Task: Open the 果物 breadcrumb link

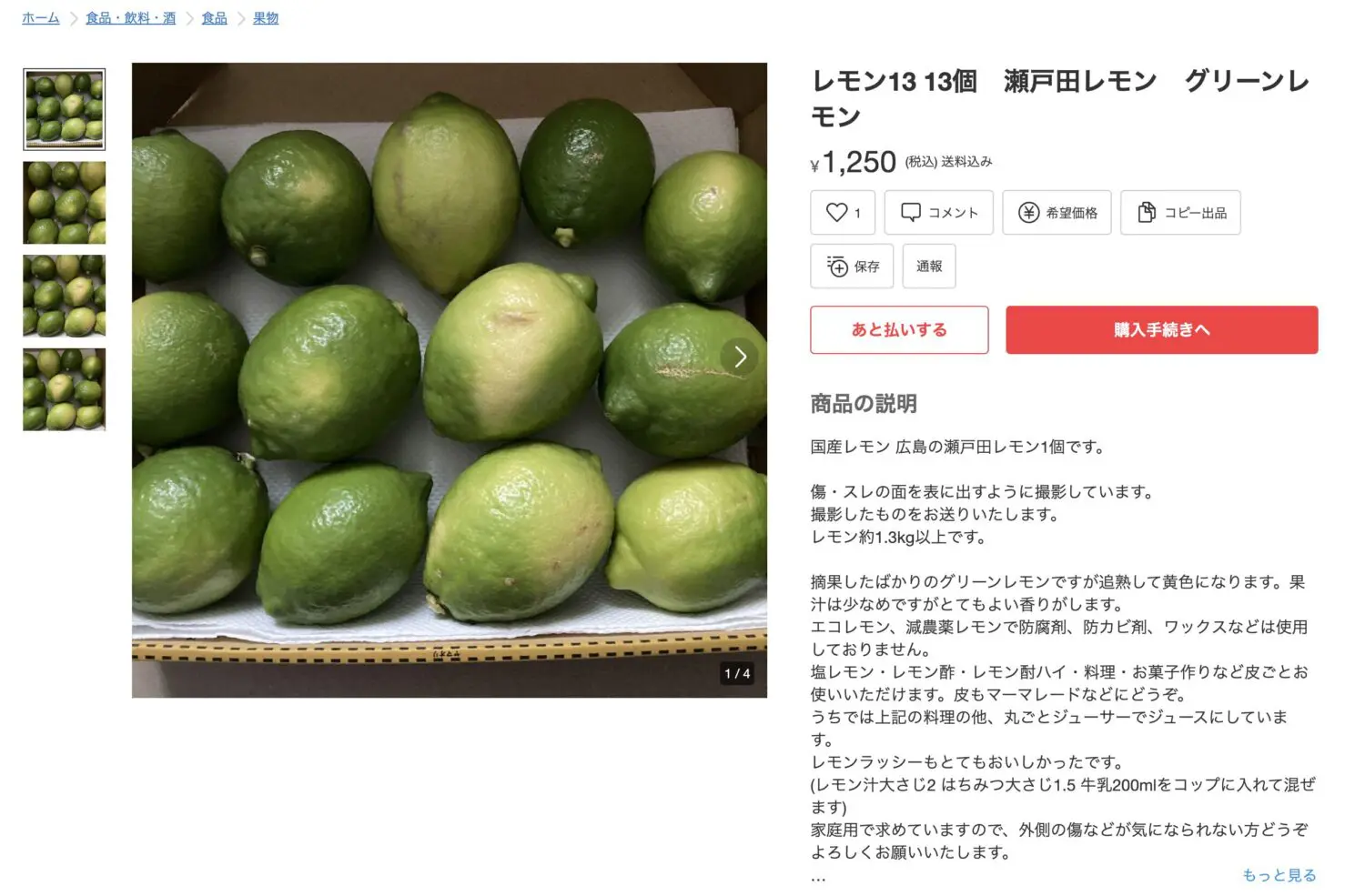Action: tap(266, 18)
